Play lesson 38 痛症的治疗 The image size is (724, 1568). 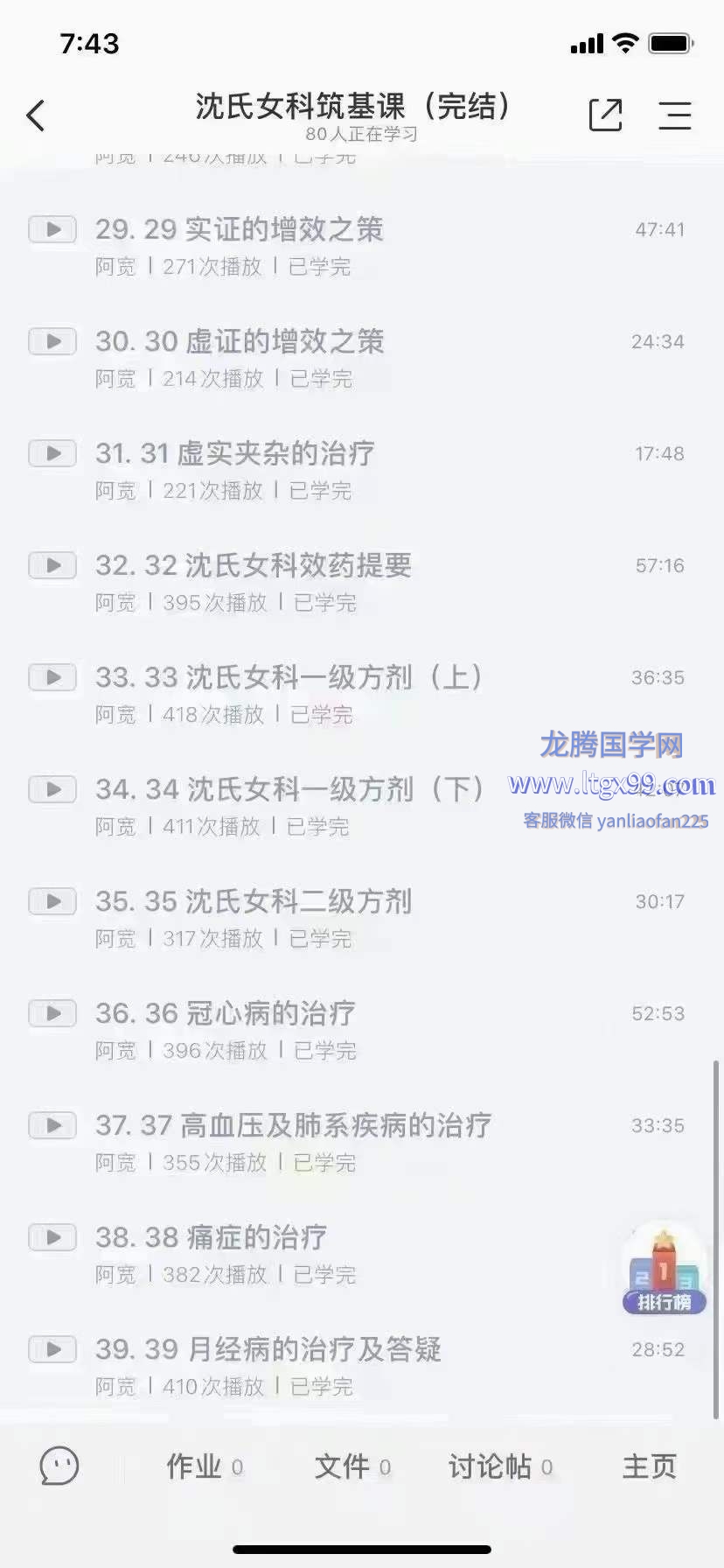coord(52,1238)
